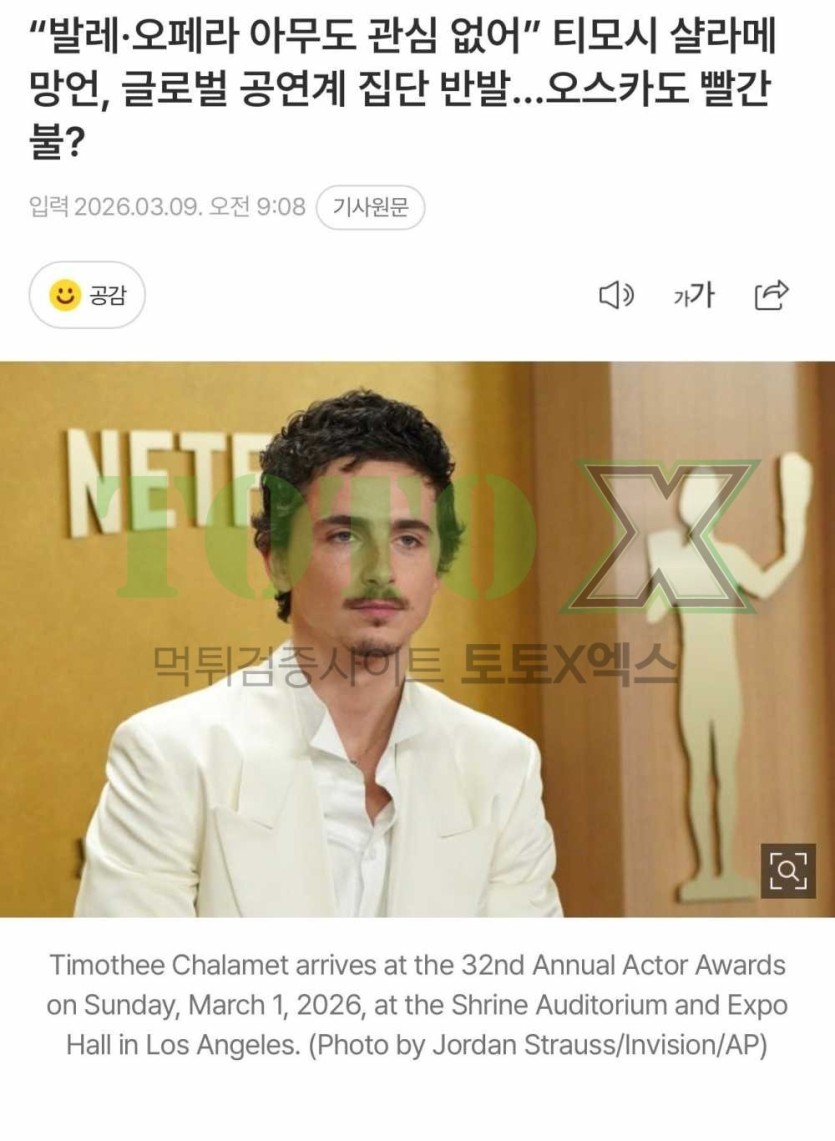Tap the 공감 reaction button
The image size is (835, 1141).
tap(87, 295)
